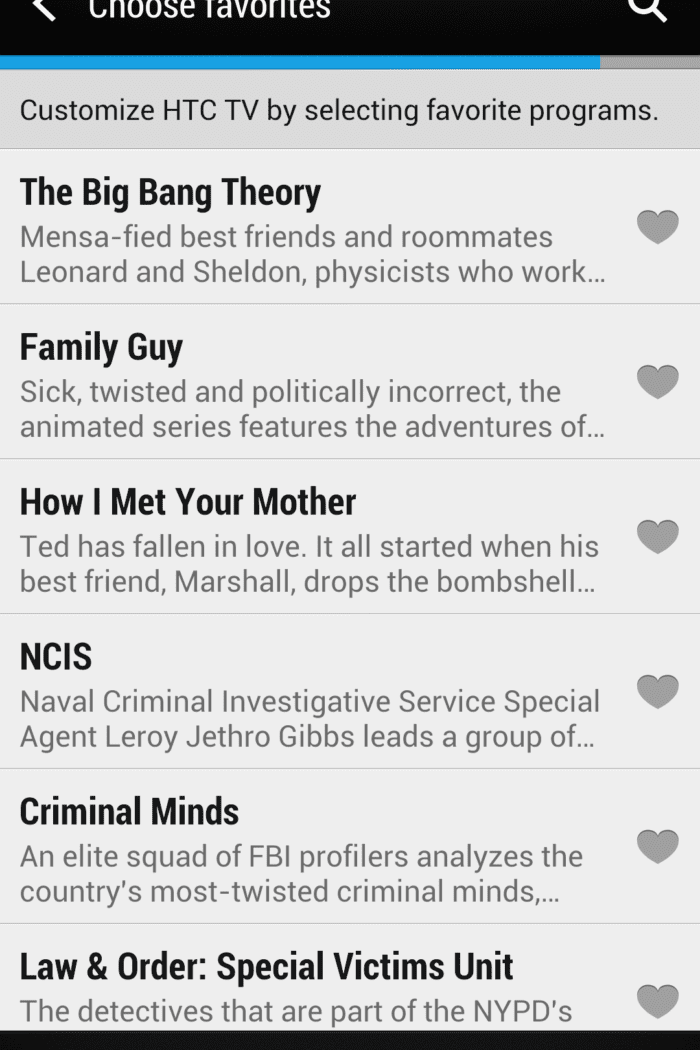700x1050 pixels.
Task: Open Law & Order: Special Victims Unit row
Action: (x=310, y=985)
